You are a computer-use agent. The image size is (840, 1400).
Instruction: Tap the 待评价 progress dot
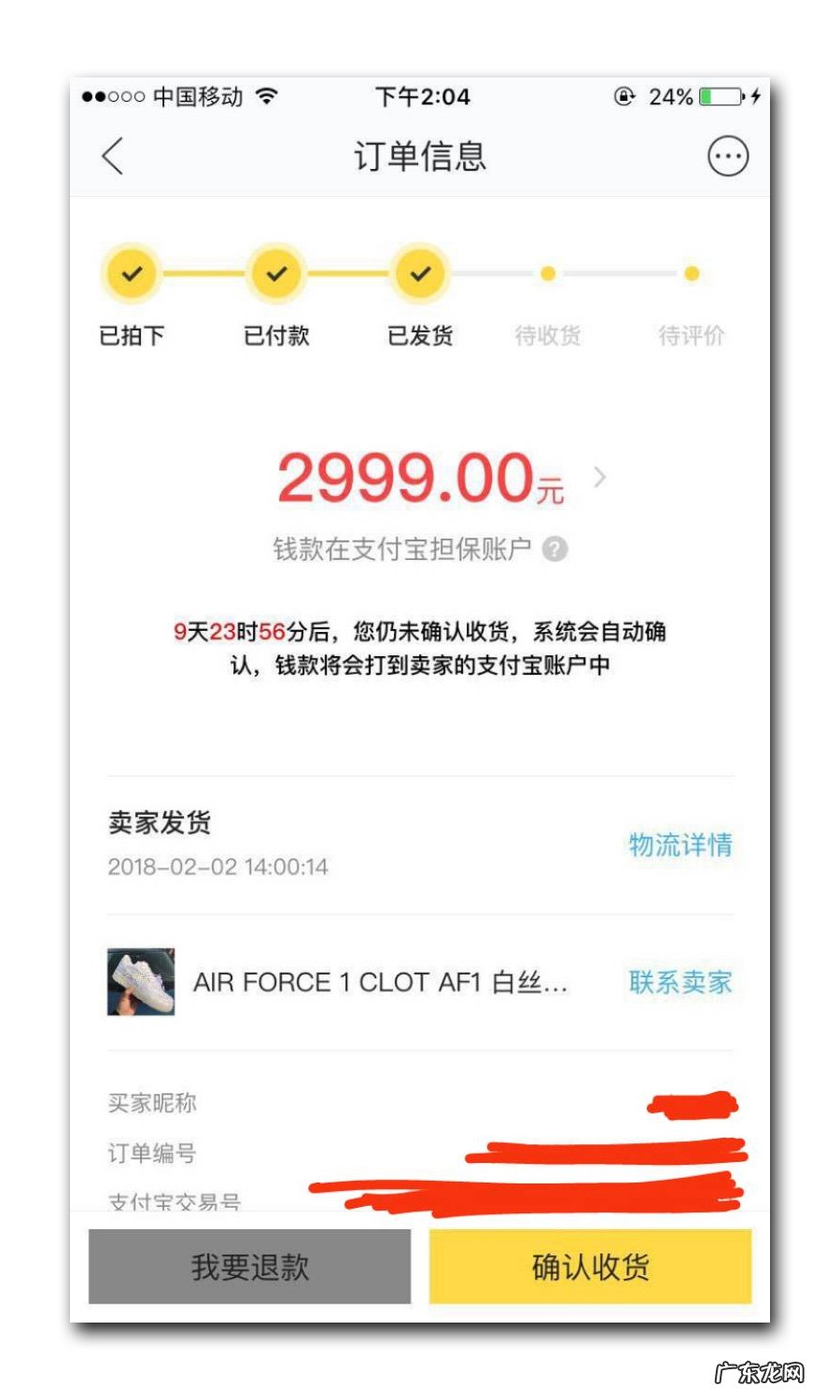coord(690,273)
